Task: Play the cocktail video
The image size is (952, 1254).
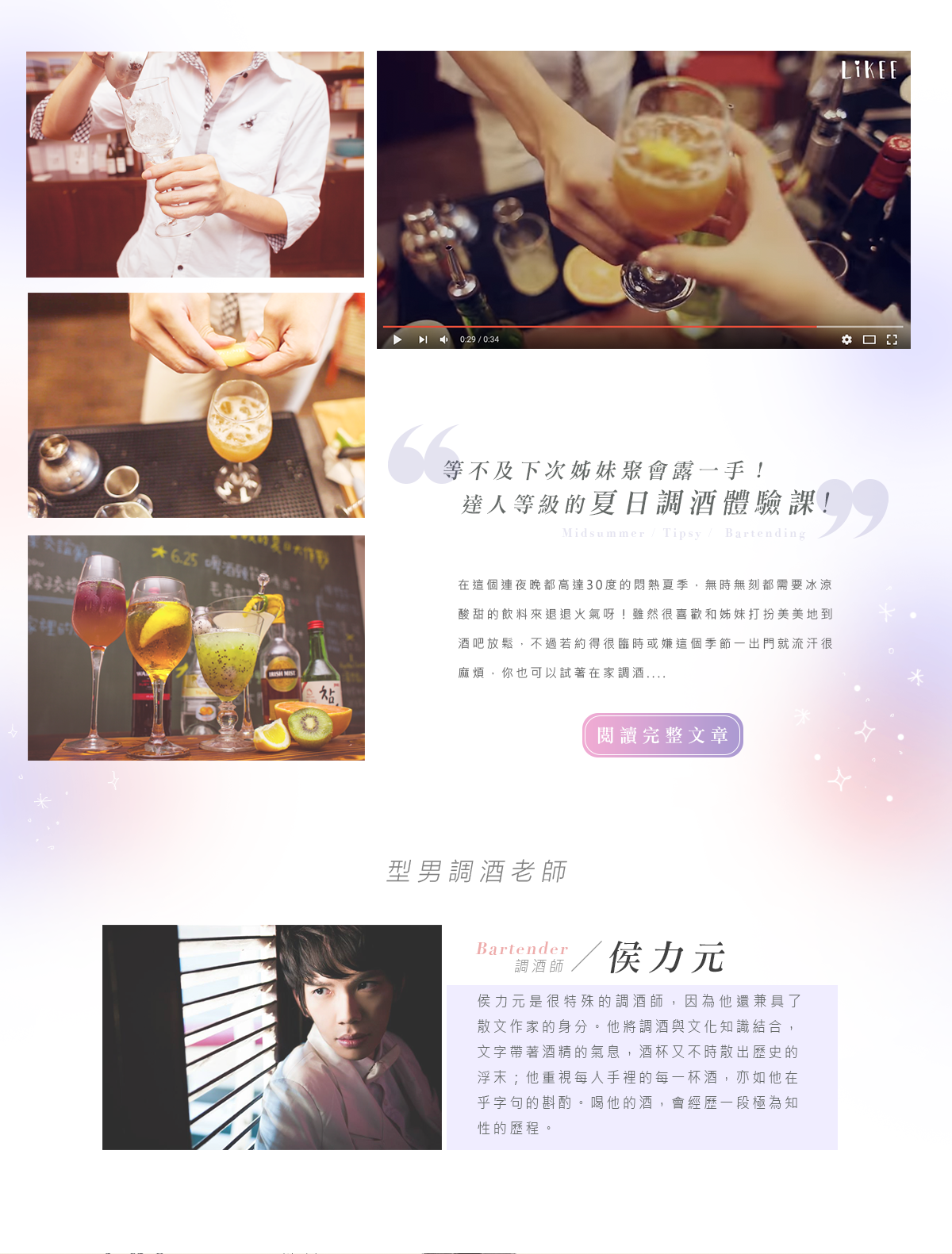Action: 397,339
